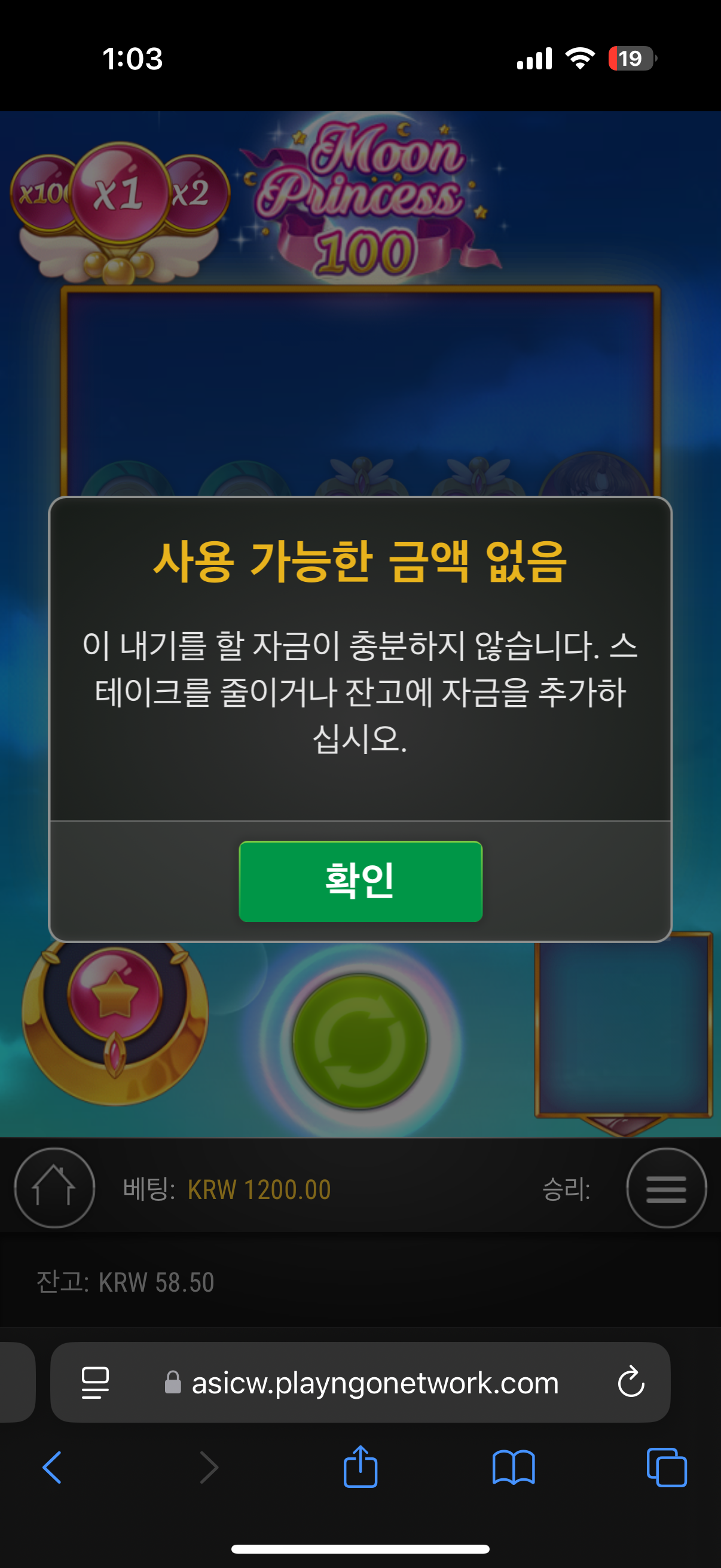Share this page from the toolbar
Image resolution: width=721 pixels, height=1568 pixels.
tap(360, 1466)
